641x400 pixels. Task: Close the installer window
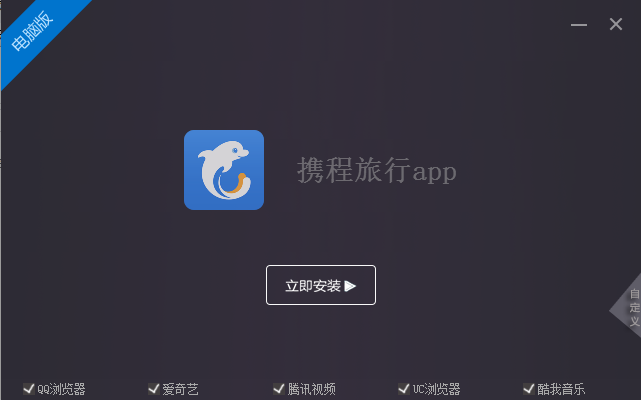(616, 24)
